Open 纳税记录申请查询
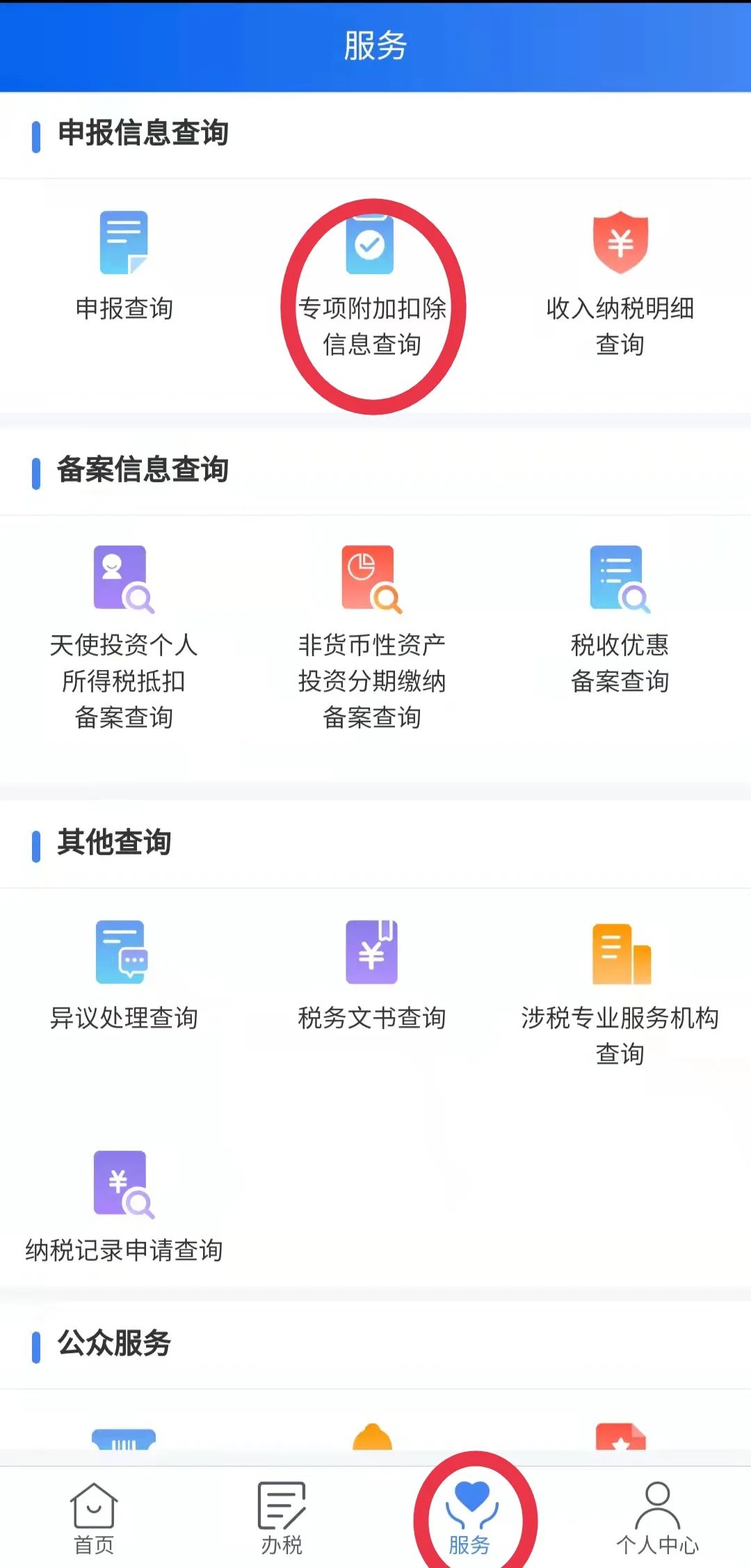This screenshot has width=751, height=1568. (124, 1207)
